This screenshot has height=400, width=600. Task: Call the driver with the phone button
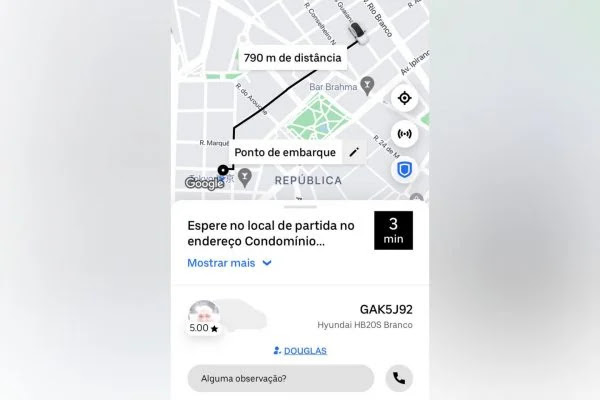[x=399, y=378]
